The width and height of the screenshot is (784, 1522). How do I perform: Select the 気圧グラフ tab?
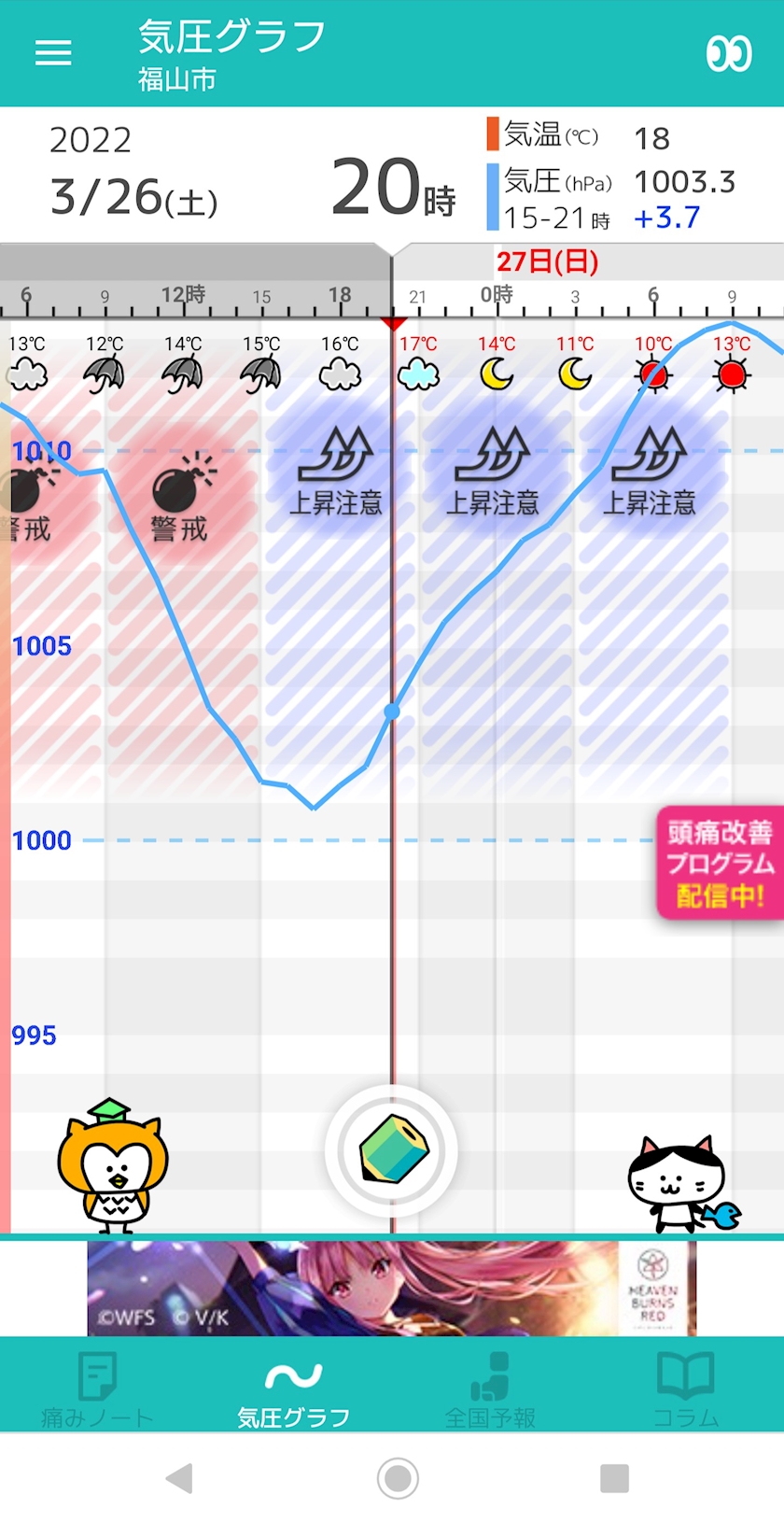293,1389
